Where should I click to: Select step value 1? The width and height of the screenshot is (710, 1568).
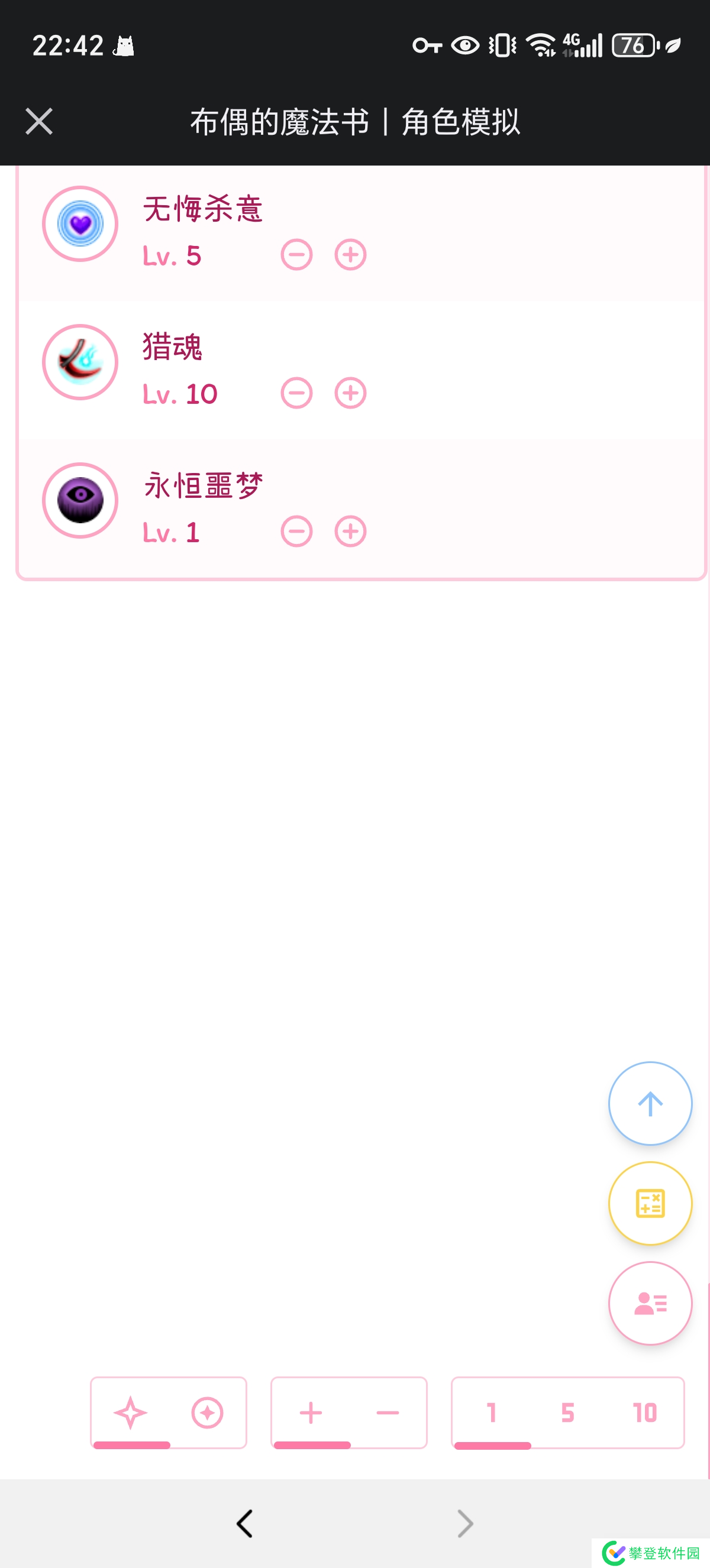[493, 1413]
